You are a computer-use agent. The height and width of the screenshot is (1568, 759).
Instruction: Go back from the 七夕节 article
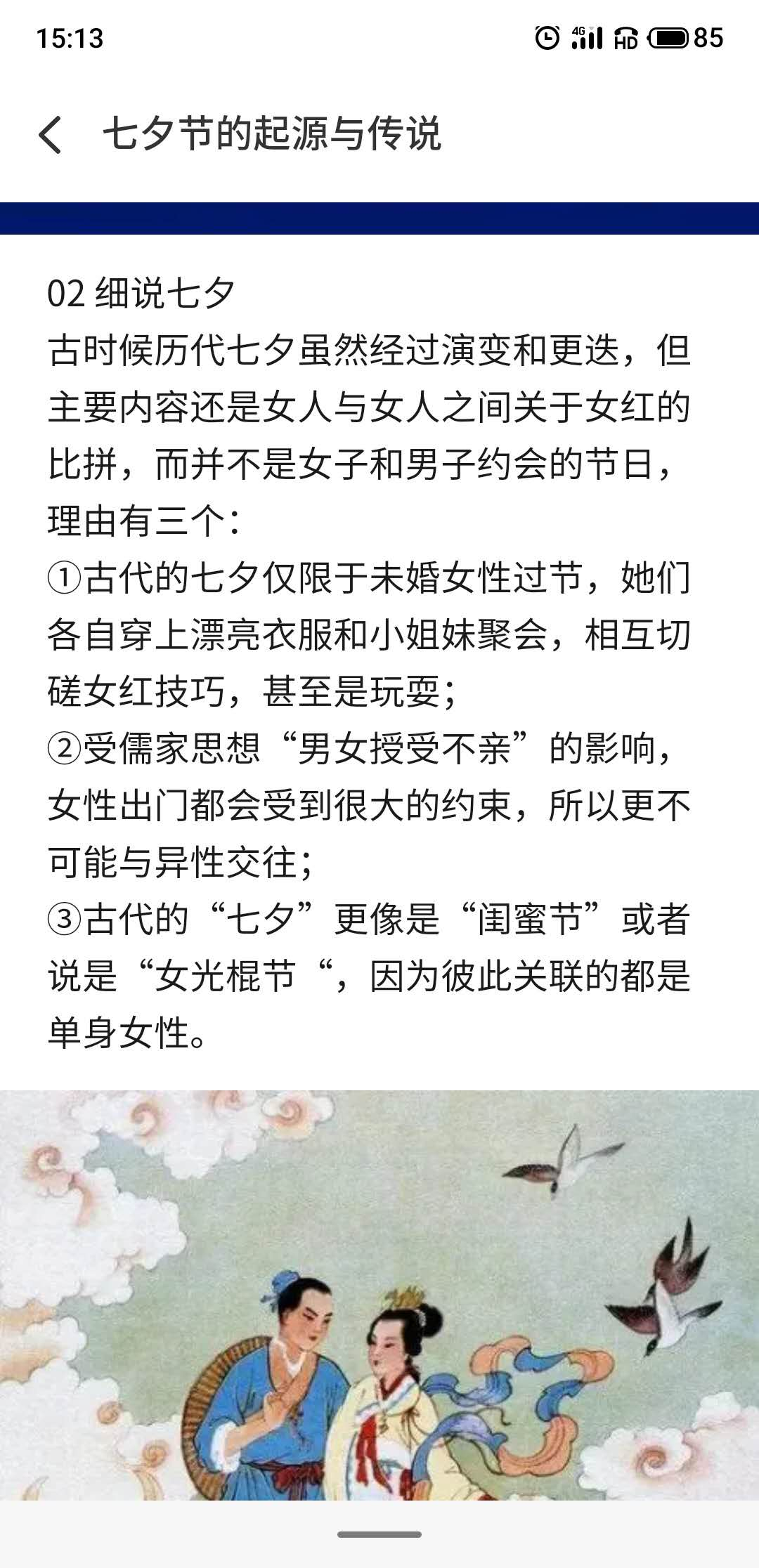(51, 134)
